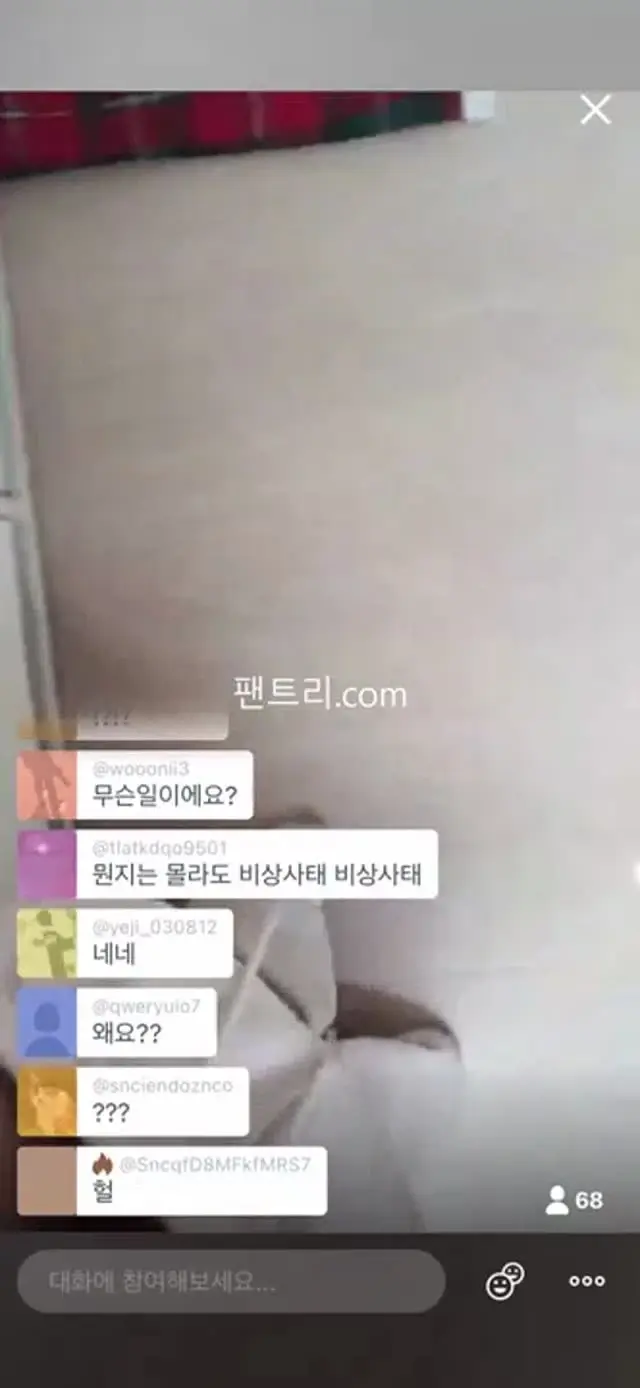
Task: Open the comment from @SncqfD8MFkfMRS7
Action: (172, 1180)
